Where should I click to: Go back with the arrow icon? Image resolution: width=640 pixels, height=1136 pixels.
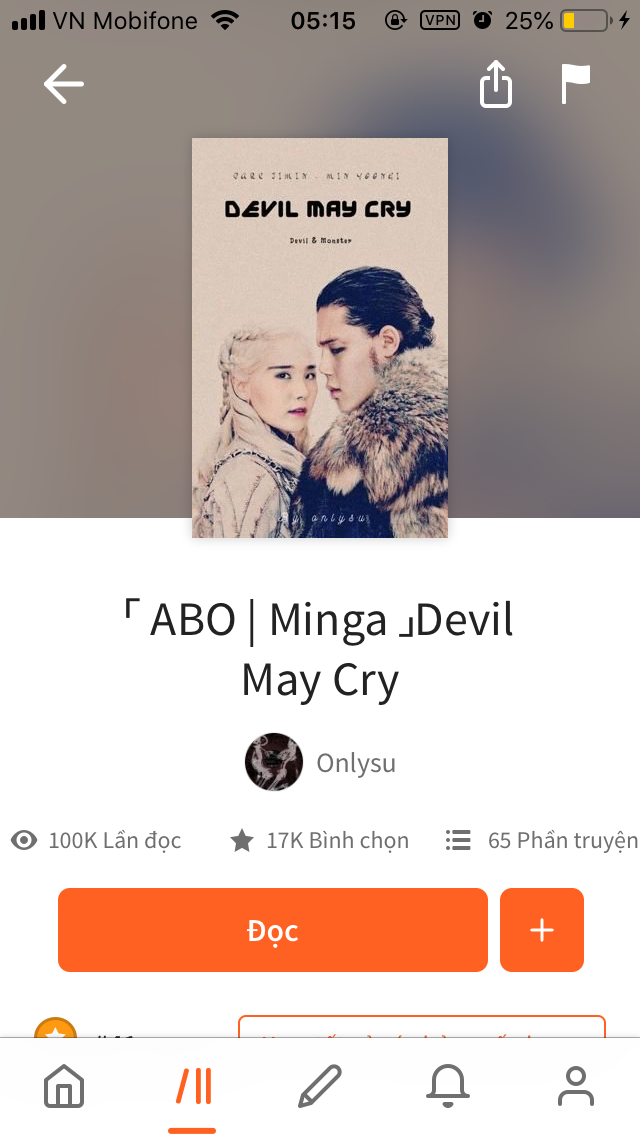(x=64, y=85)
